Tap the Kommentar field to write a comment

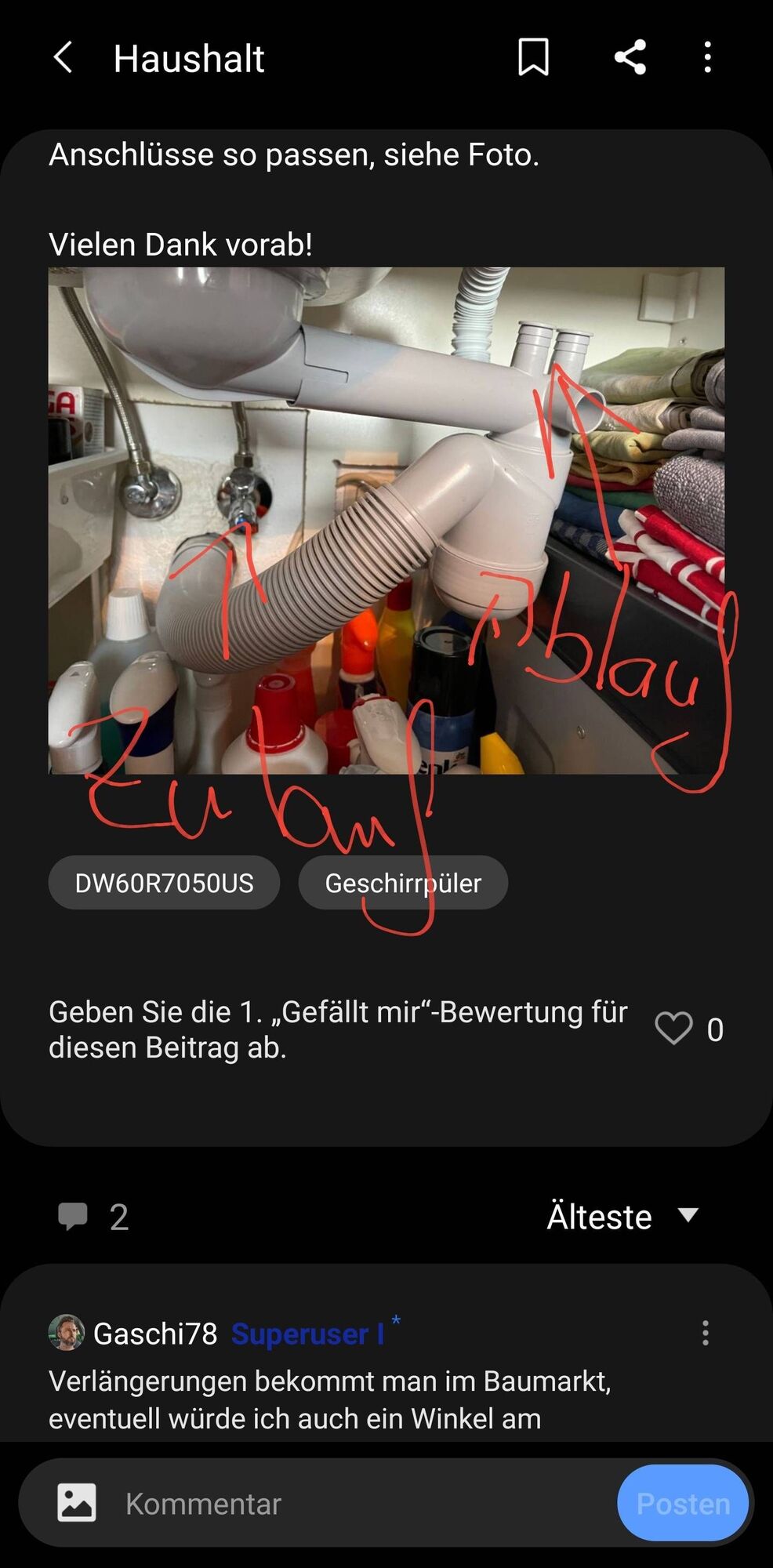(314, 1502)
